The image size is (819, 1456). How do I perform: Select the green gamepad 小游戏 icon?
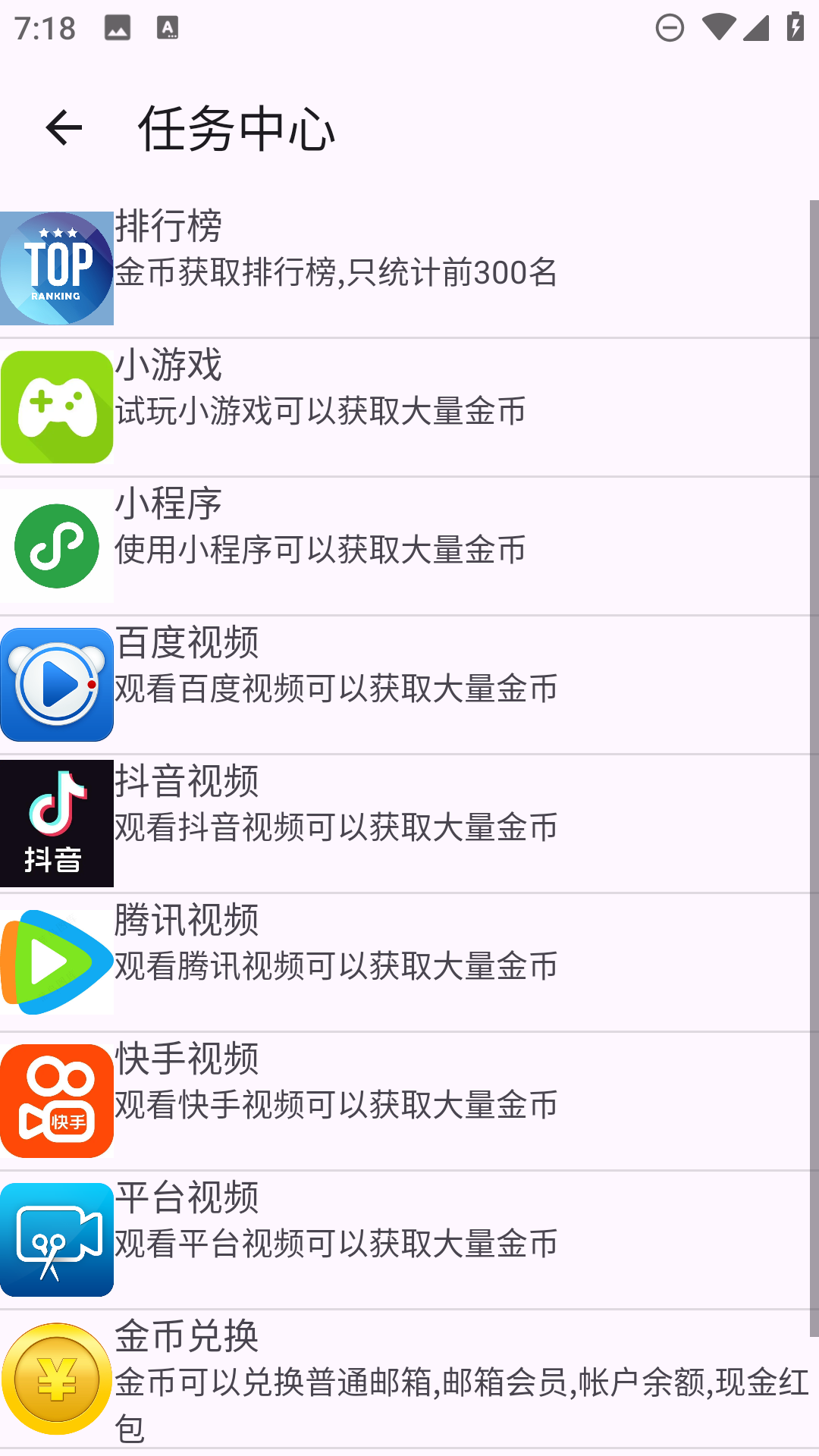(57, 406)
